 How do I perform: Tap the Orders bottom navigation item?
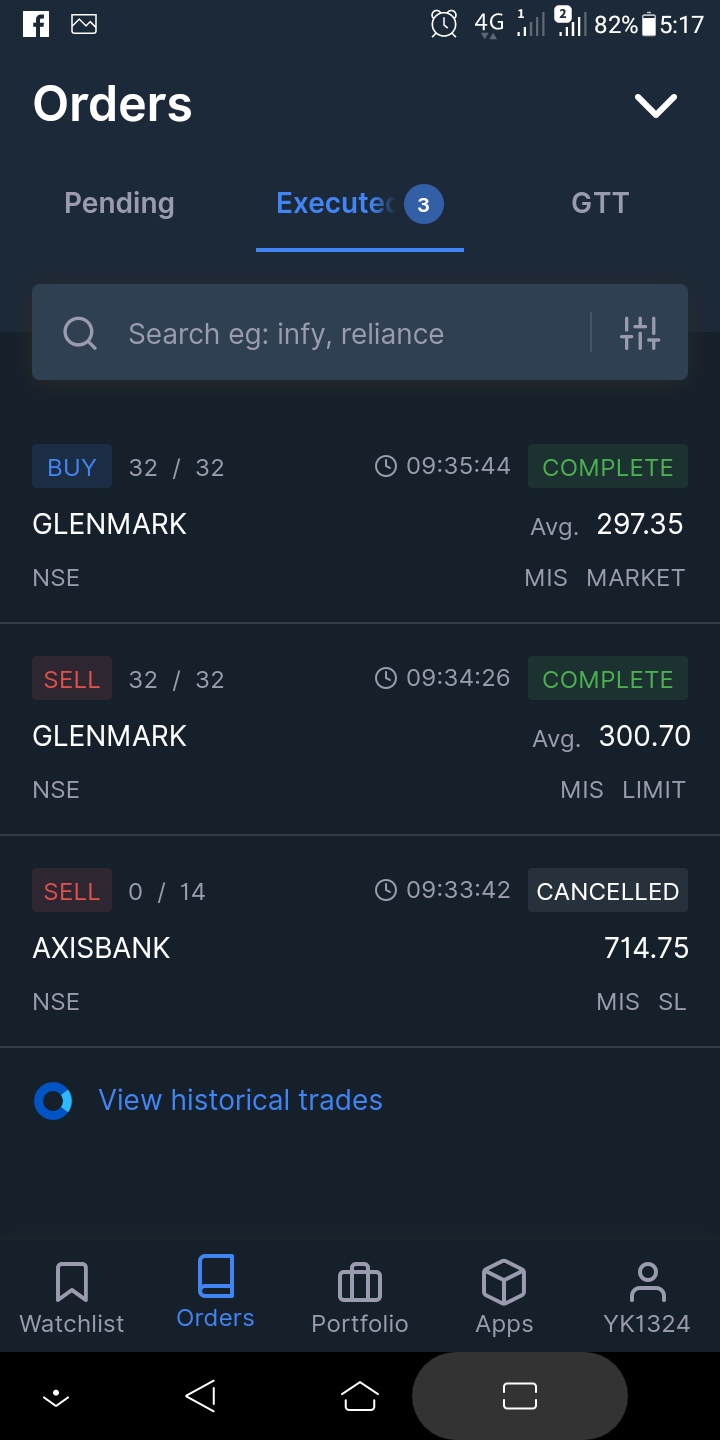click(x=215, y=1292)
